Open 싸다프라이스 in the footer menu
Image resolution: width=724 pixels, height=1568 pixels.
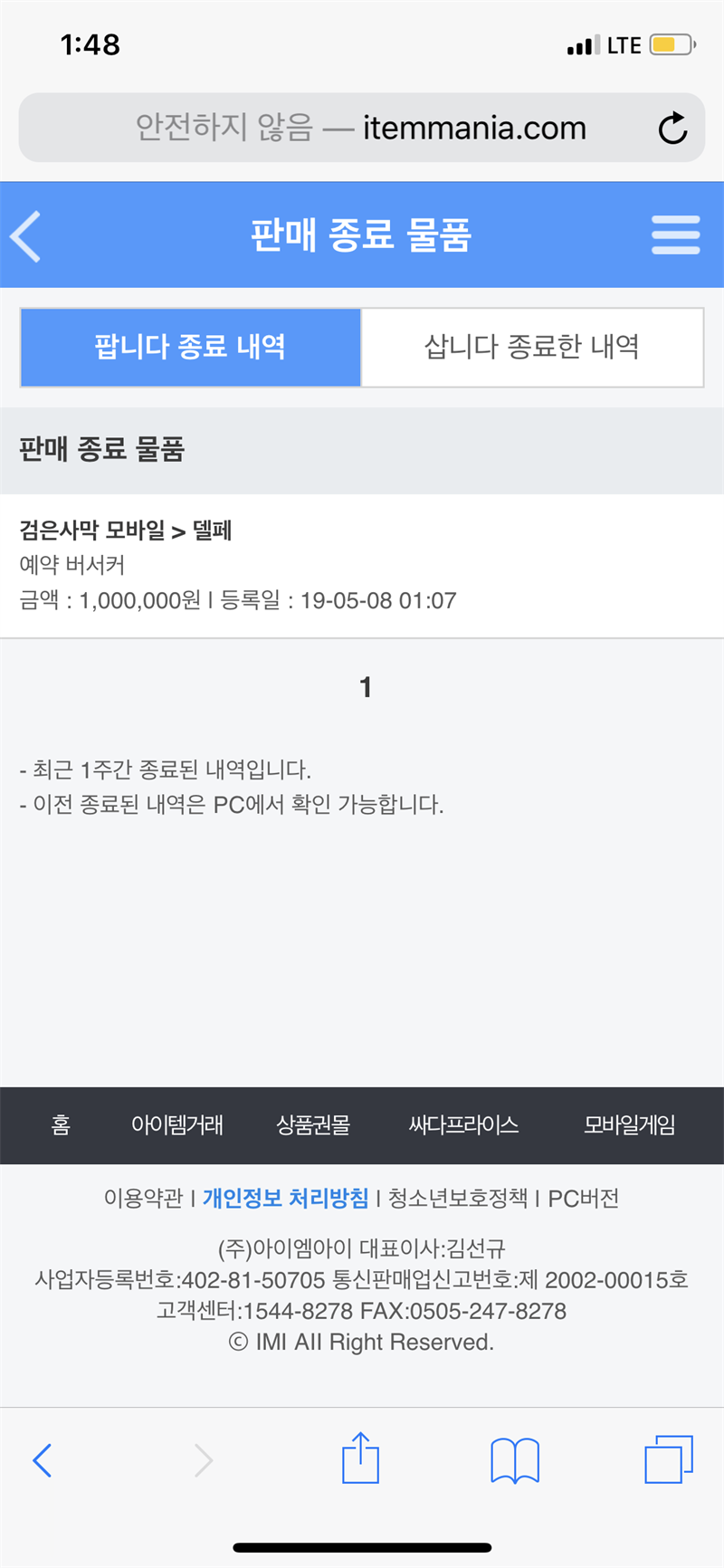coord(463,1125)
